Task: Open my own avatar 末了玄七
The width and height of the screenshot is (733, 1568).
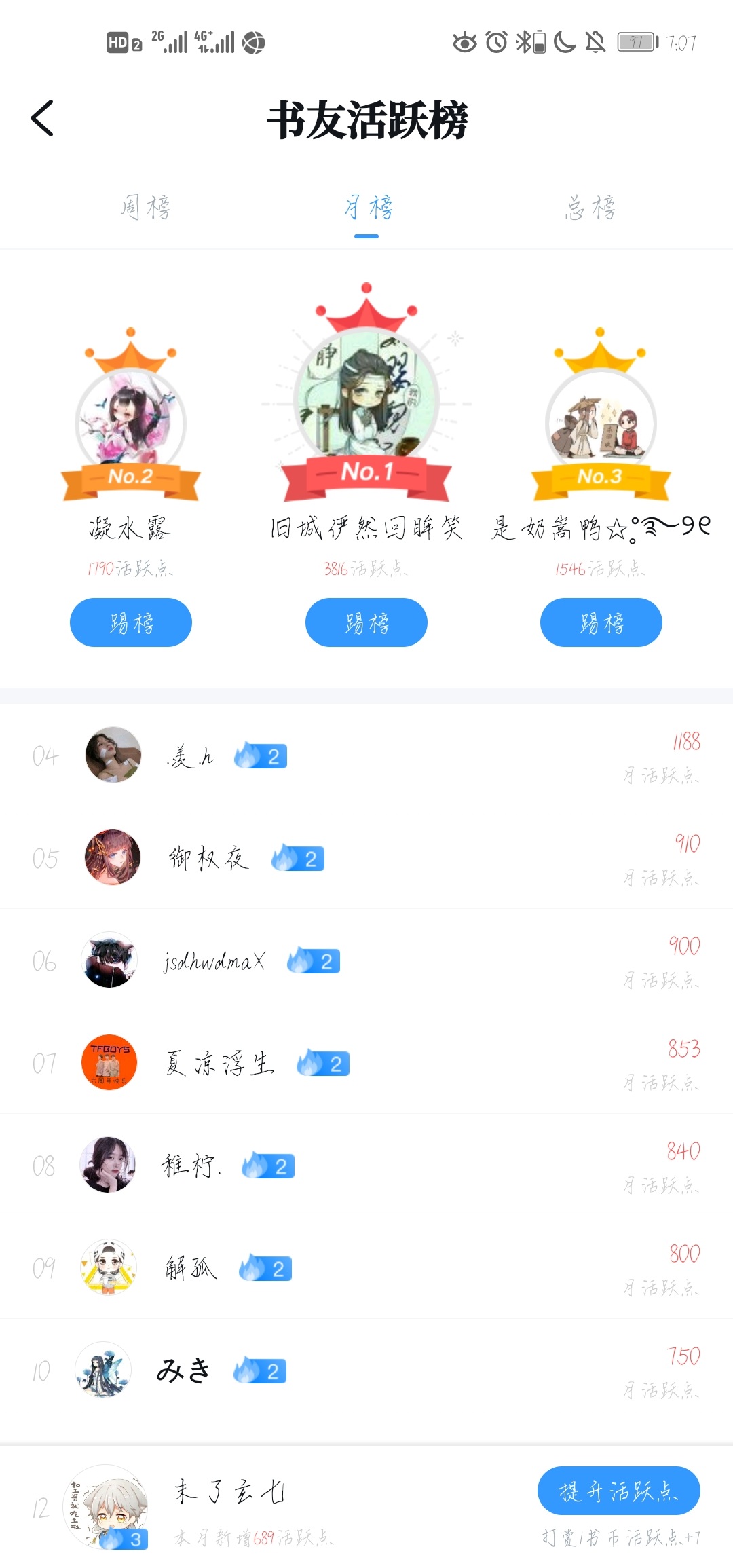Action: 105,1507
